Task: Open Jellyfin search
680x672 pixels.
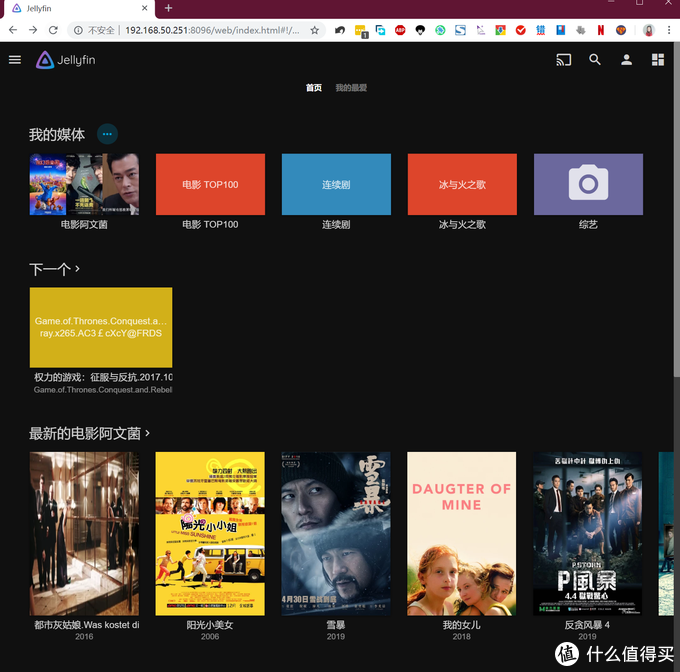Action: tap(595, 60)
